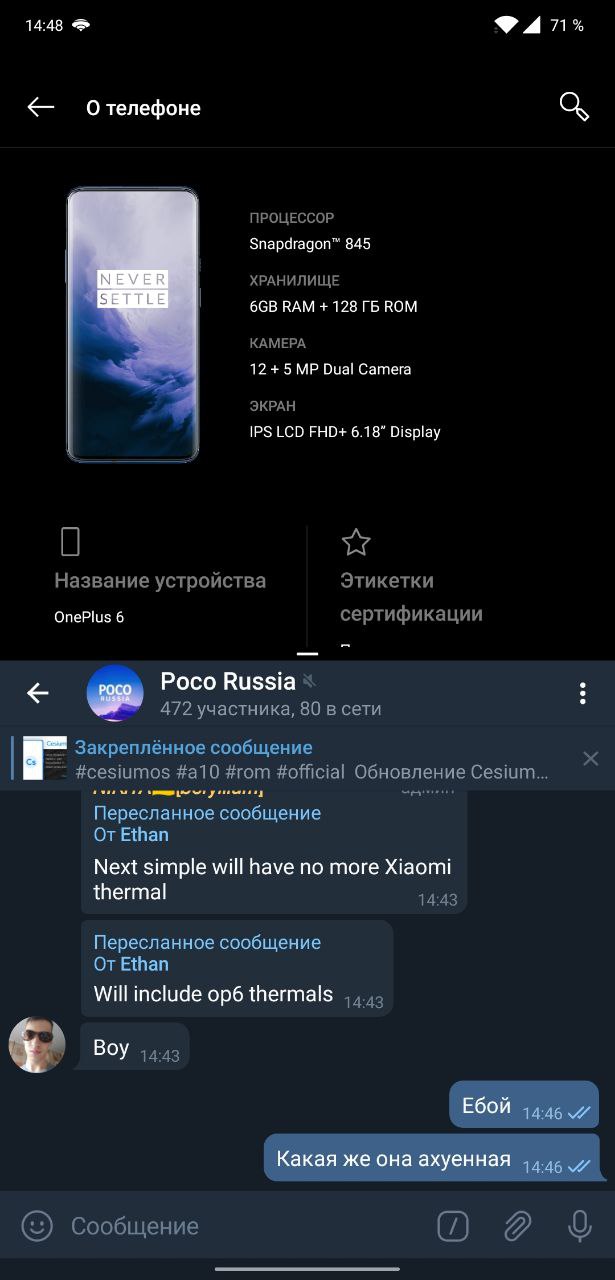The image size is (615, 1280).
Task: Dismiss the pinned message banner
Action: point(590,758)
